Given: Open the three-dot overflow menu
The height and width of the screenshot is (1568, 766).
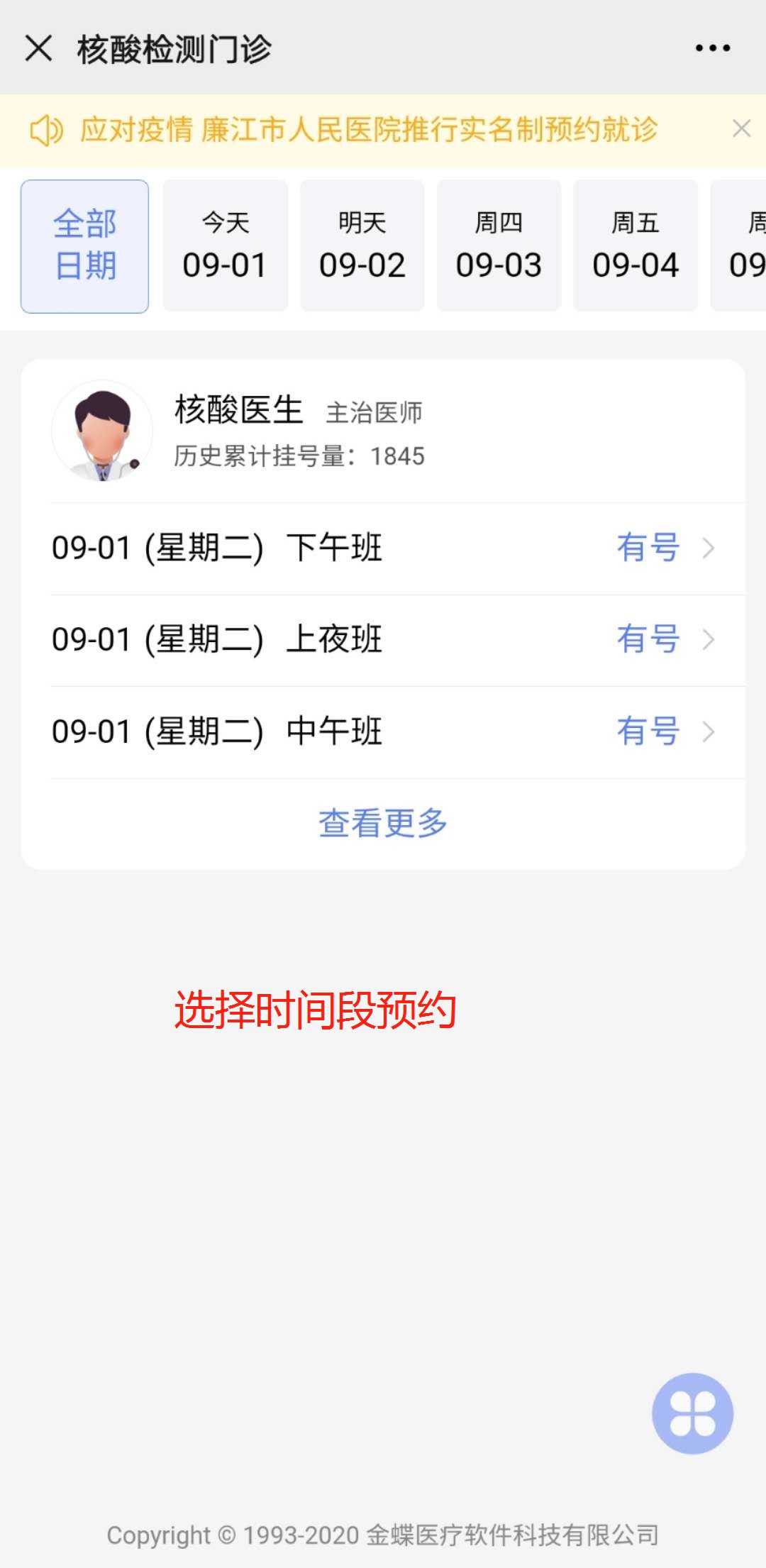Looking at the screenshot, I should [712, 48].
